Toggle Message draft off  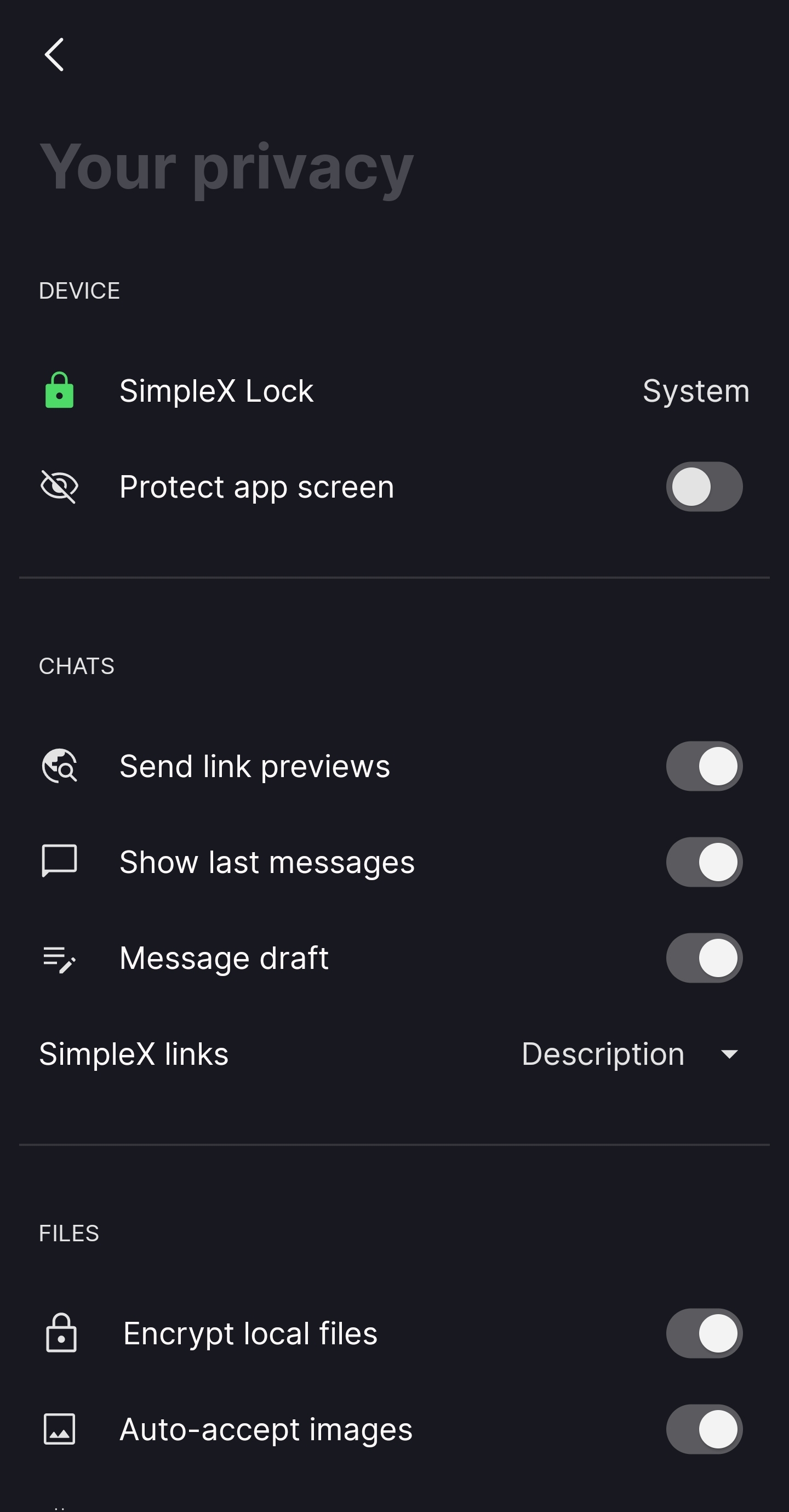(x=704, y=958)
